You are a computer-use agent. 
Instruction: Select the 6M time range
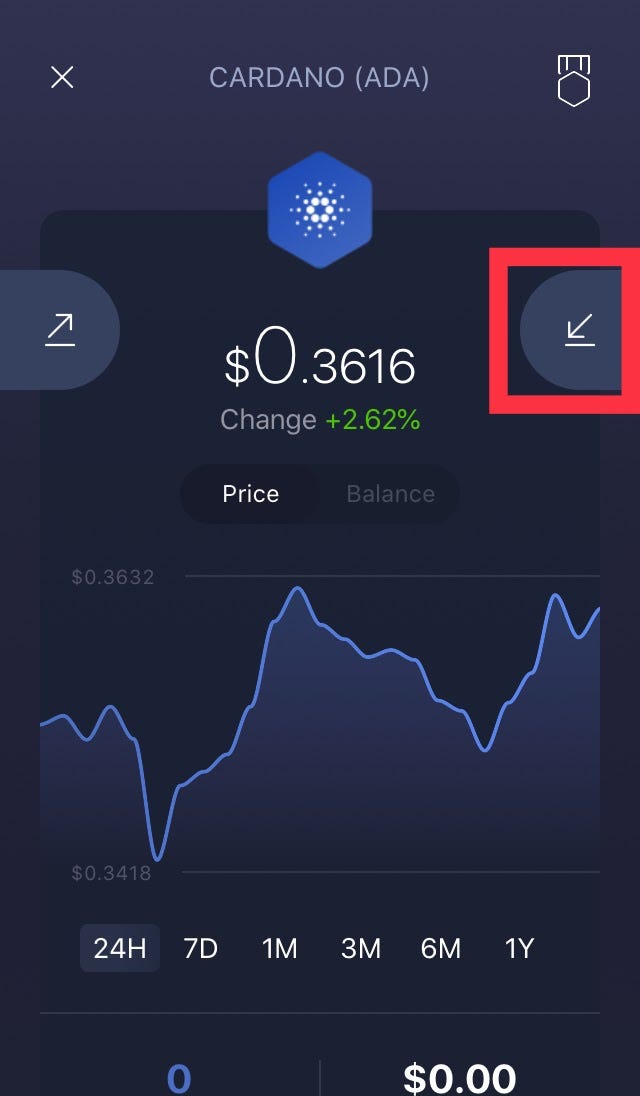coord(440,948)
